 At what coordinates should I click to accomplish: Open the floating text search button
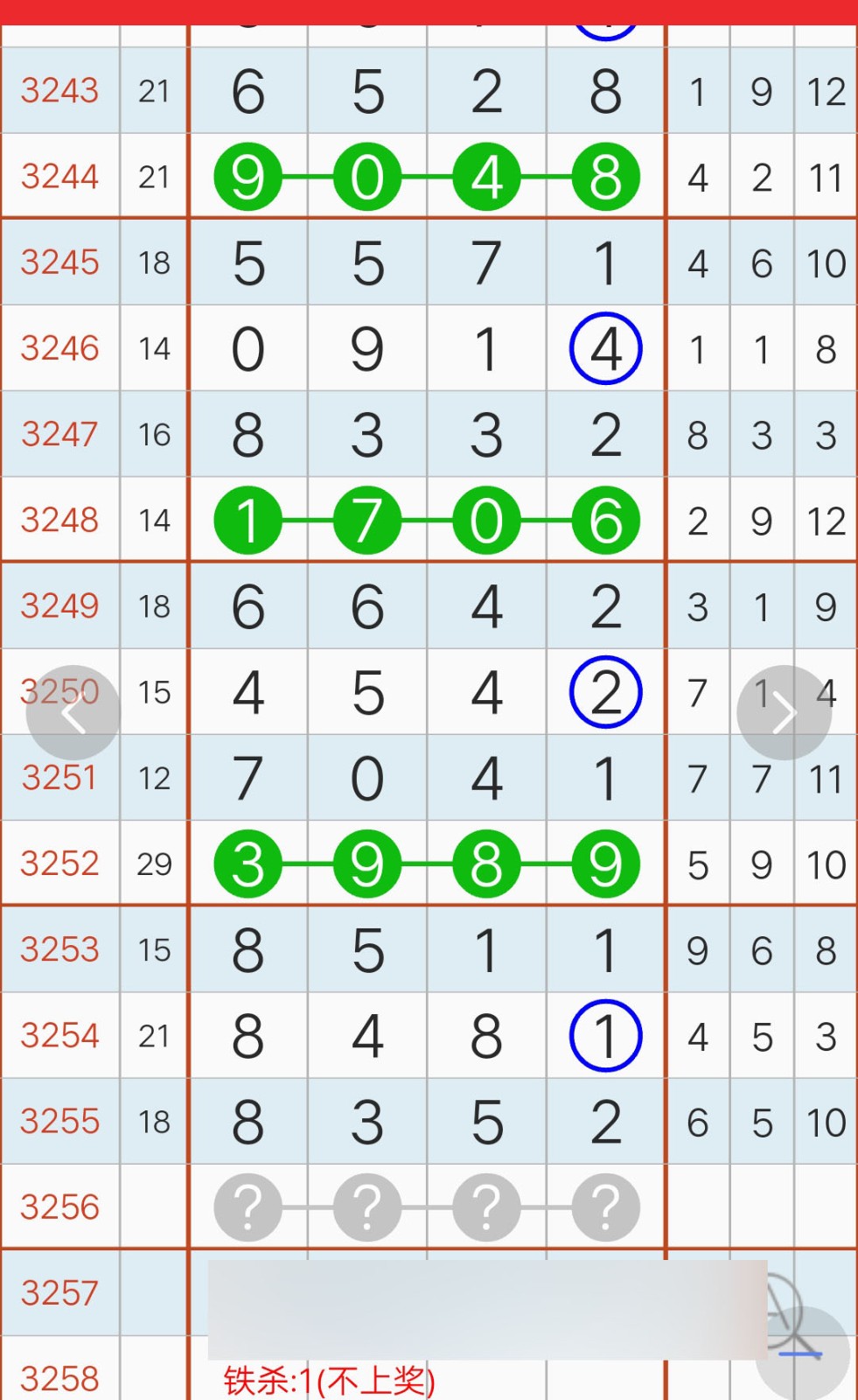point(800,1352)
